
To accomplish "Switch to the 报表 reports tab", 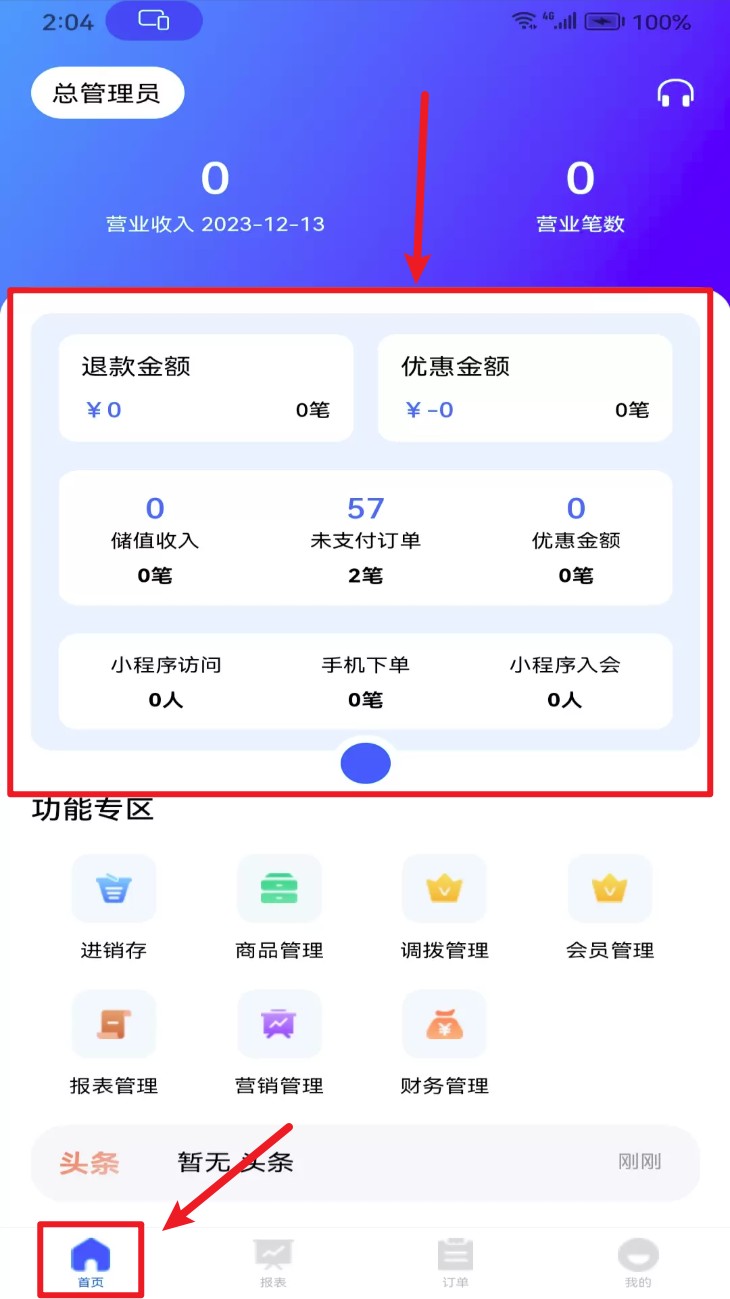I will (x=273, y=1258).
